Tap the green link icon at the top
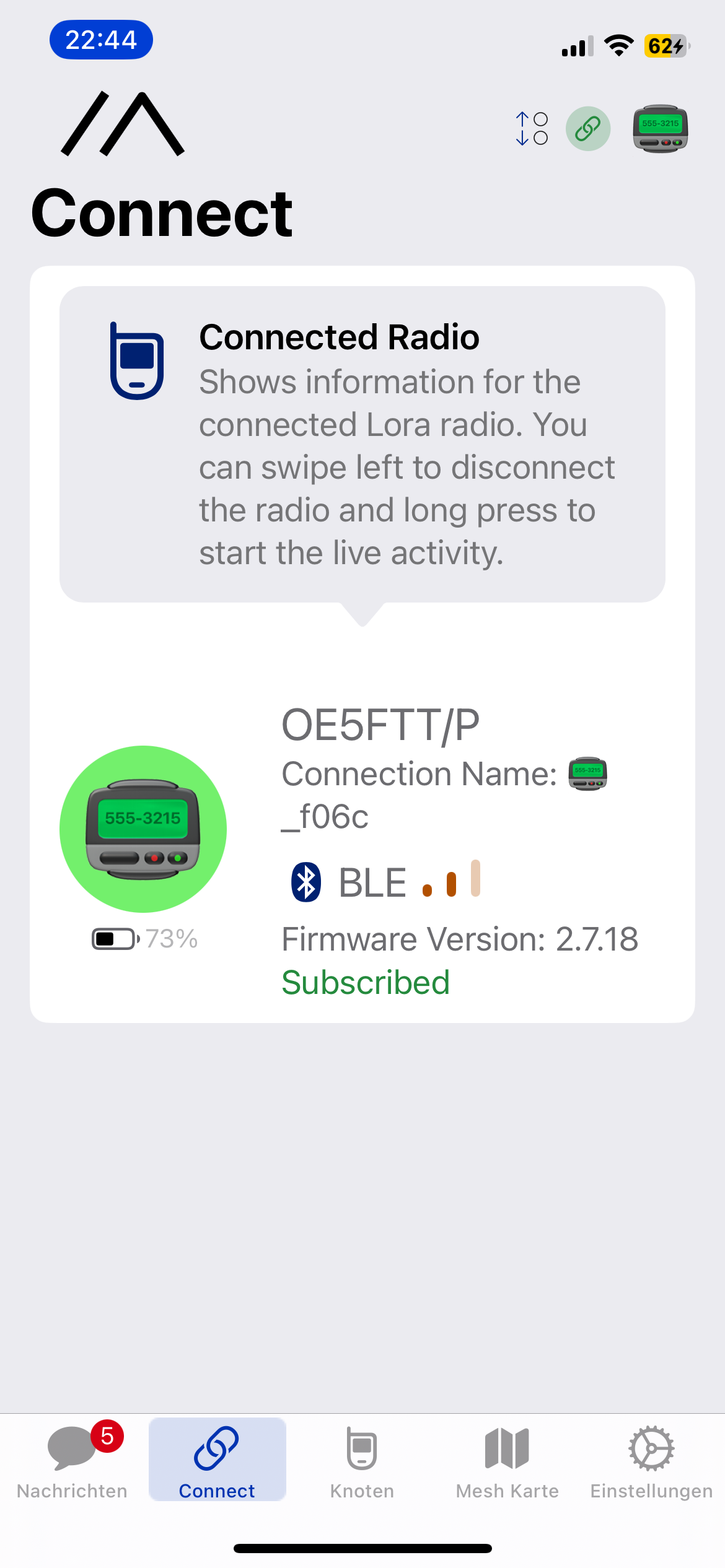 click(x=589, y=128)
